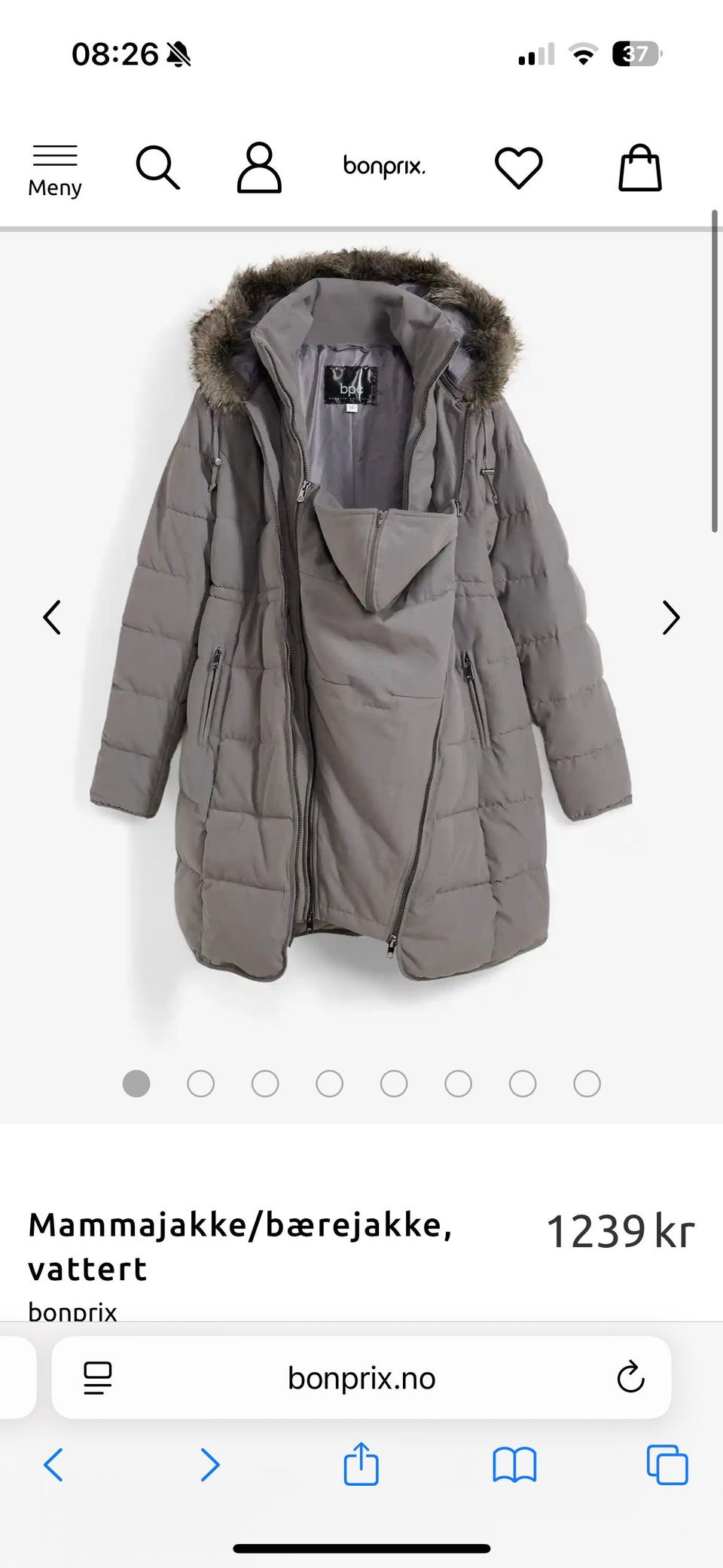Jump to the fifth image dot
This screenshot has width=723, height=1568.
[x=394, y=1084]
